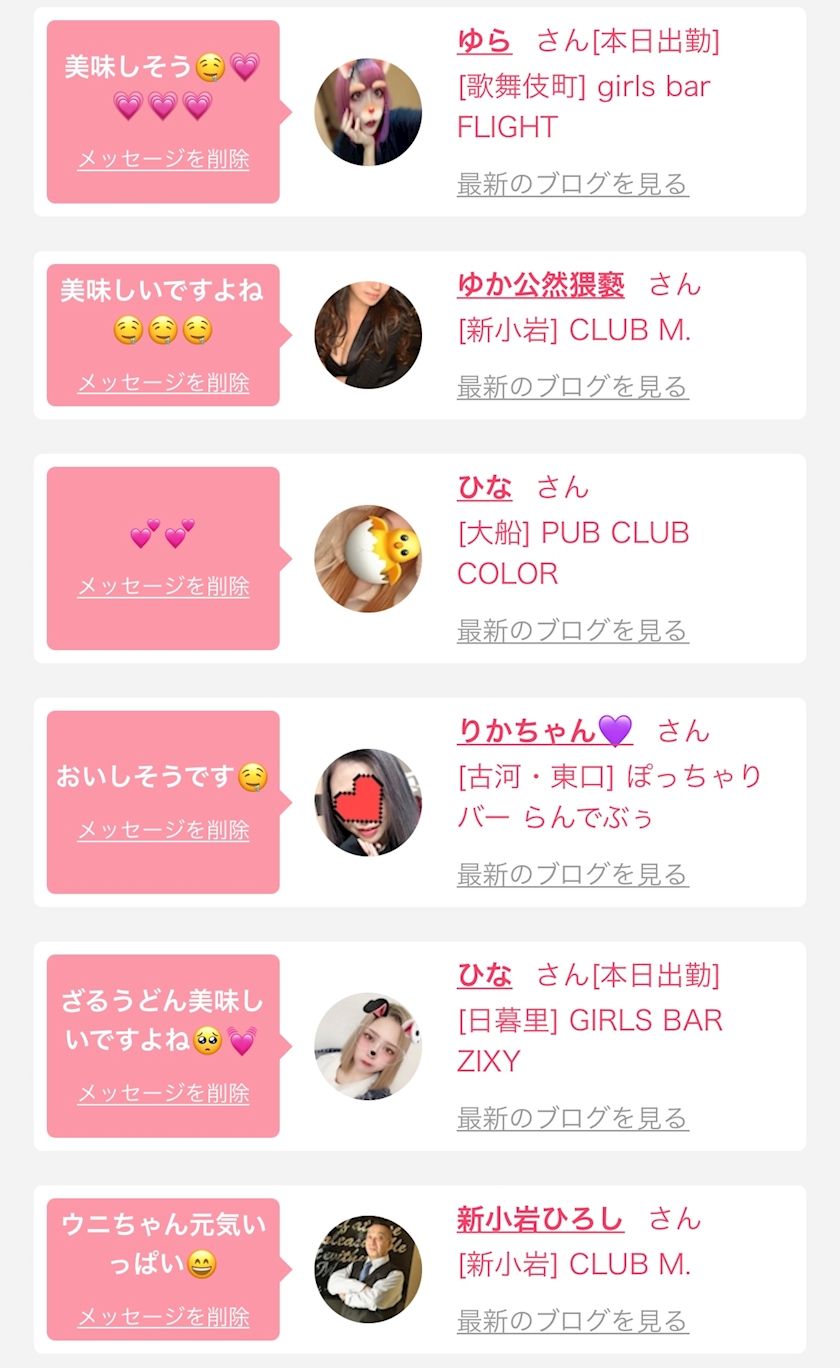View latest blog of りかちゃん

[573, 875]
